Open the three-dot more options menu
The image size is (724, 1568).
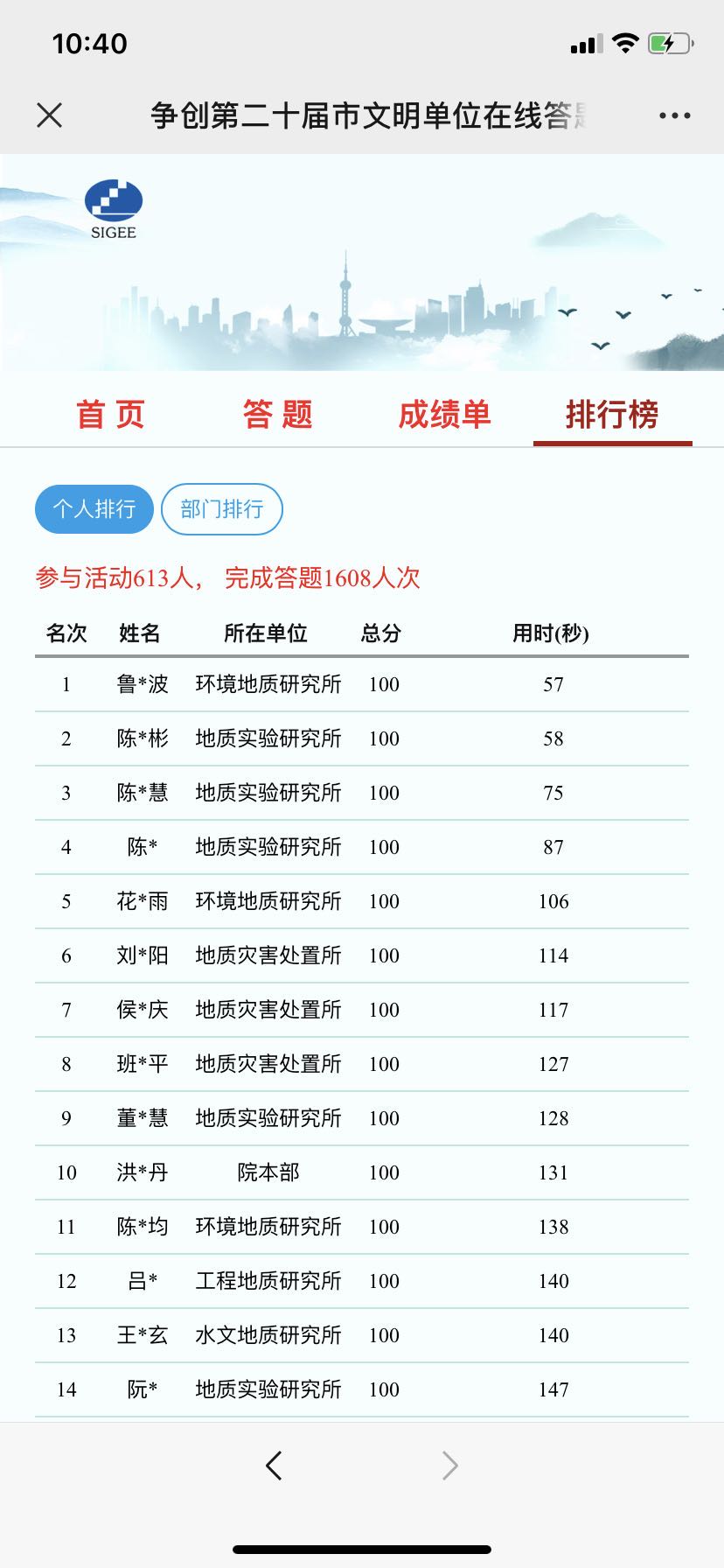(x=674, y=115)
